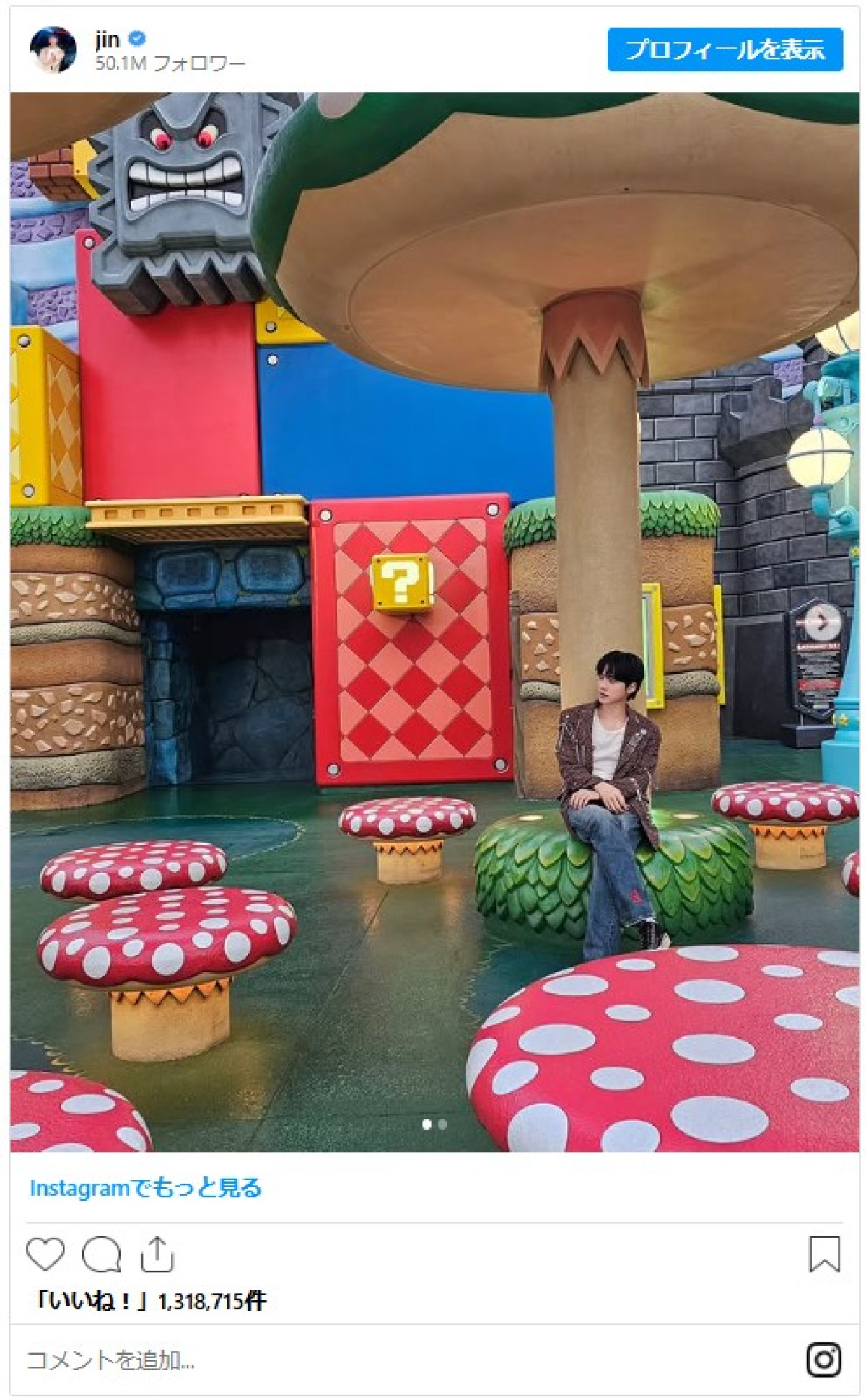Open comments via the speech bubble icon
This screenshot has width=866, height=1400.
pos(101,1254)
